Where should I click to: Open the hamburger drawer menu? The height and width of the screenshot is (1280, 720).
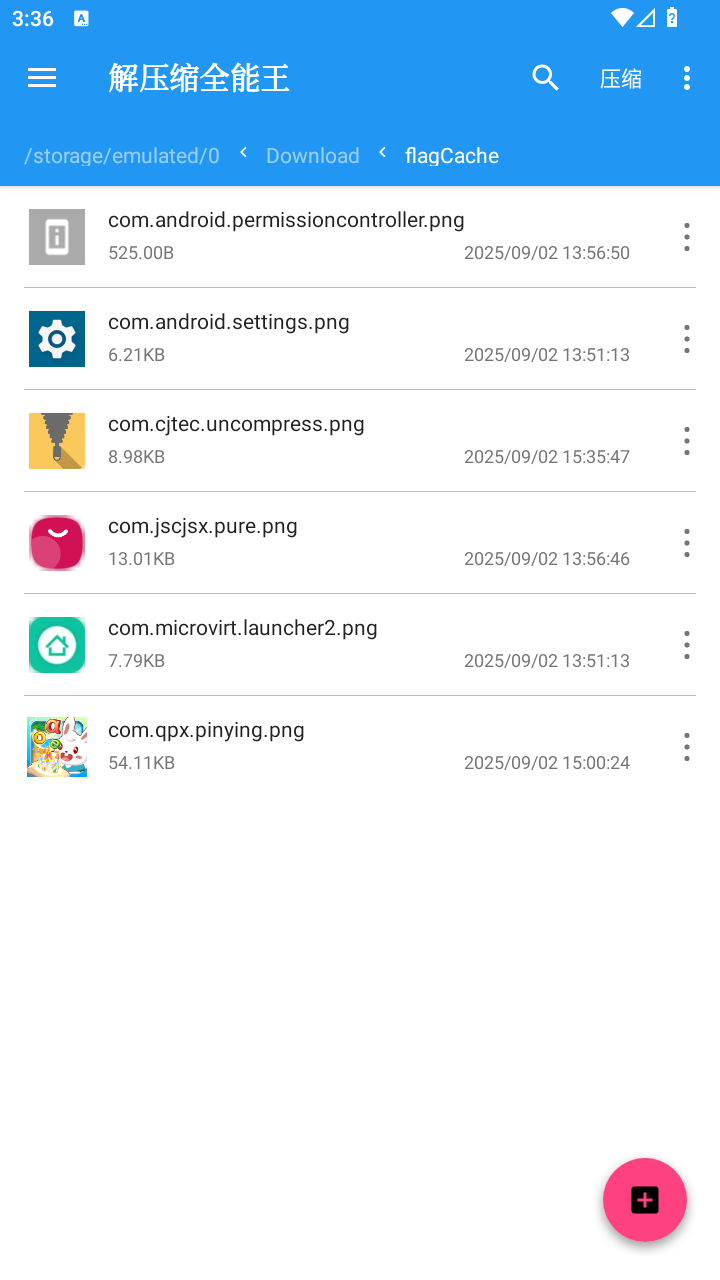[42, 78]
